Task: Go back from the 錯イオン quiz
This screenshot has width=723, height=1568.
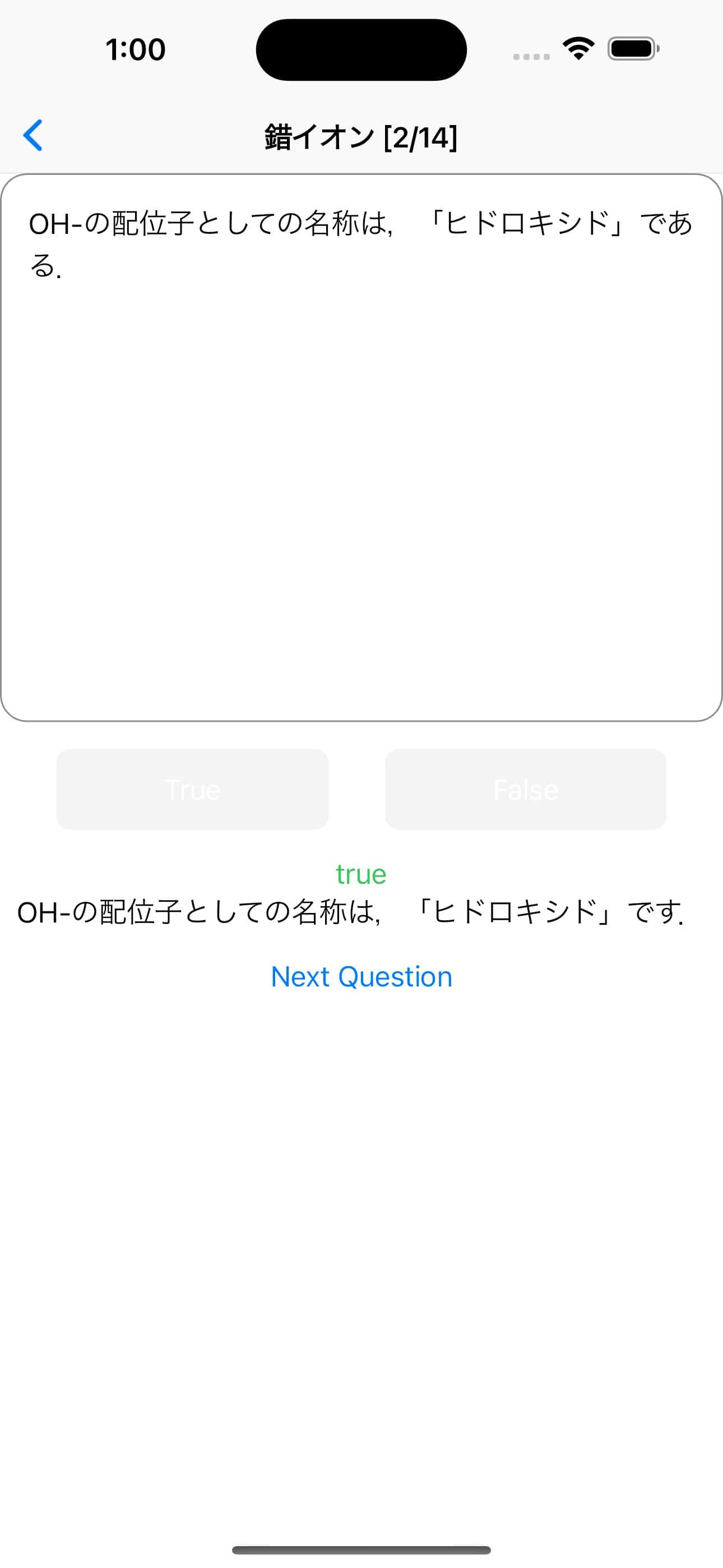Action: tap(34, 135)
